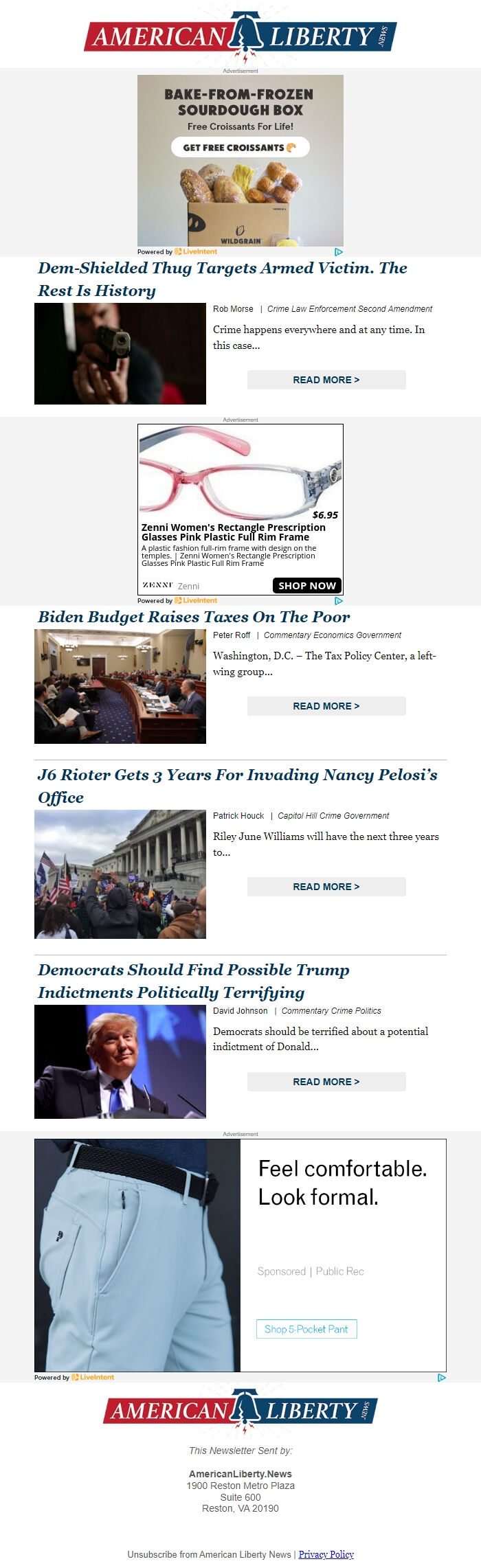Tap Get Free Croissants in sourdough ad
This screenshot has width=481, height=1568.
(x=240, y=147)
